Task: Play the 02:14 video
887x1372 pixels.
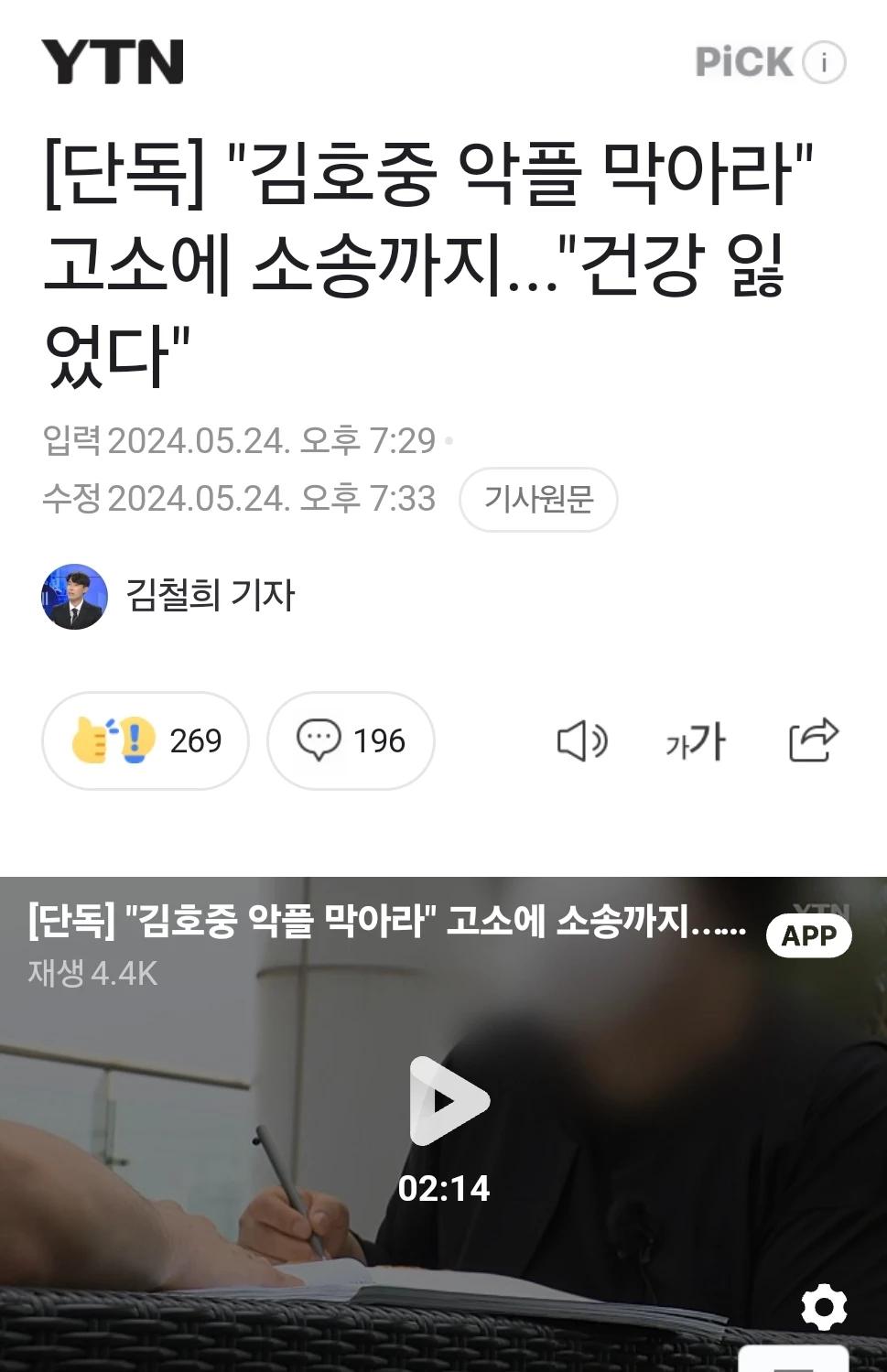Action: 446,1101
